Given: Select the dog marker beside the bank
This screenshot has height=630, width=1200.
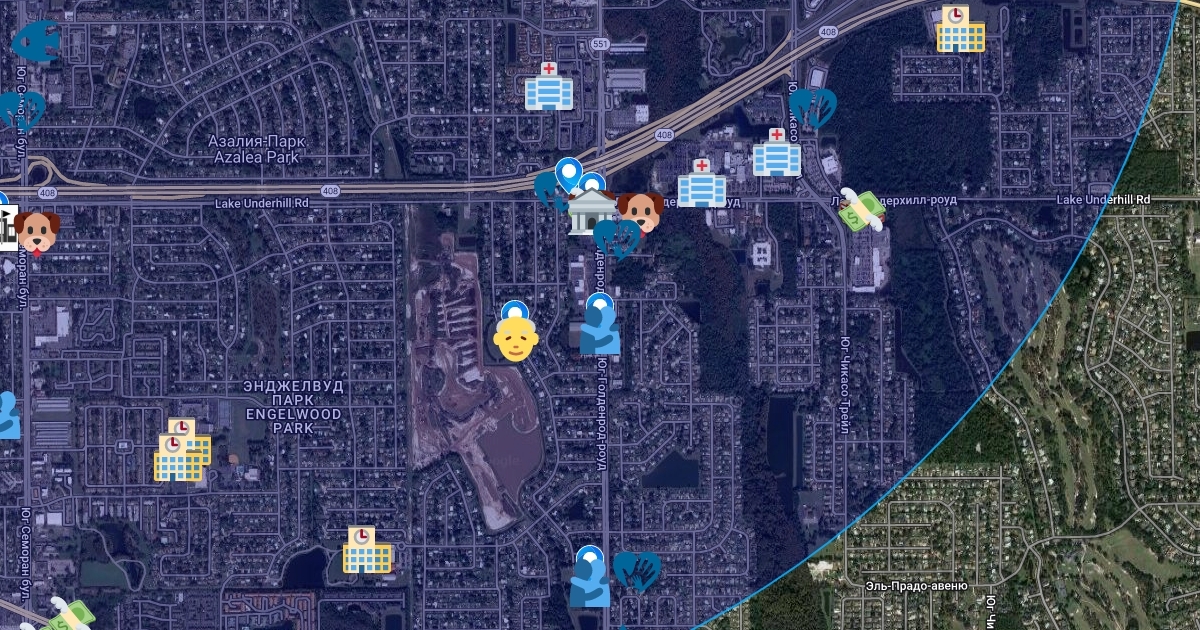Looking at the screenshot, I should [x=640, y=212].
